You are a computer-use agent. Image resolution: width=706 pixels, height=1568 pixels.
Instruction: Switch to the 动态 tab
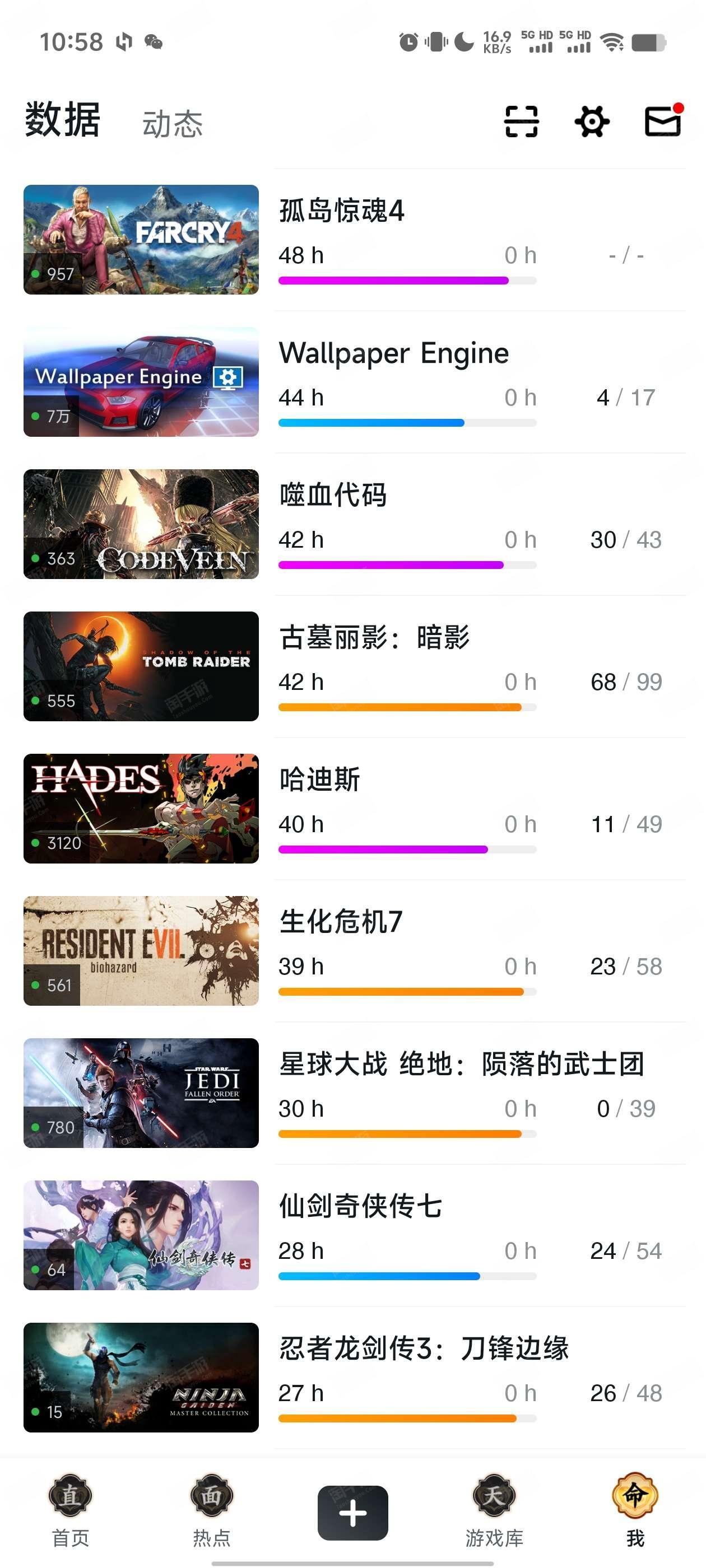pyautogui.click(x=173, y=124)
